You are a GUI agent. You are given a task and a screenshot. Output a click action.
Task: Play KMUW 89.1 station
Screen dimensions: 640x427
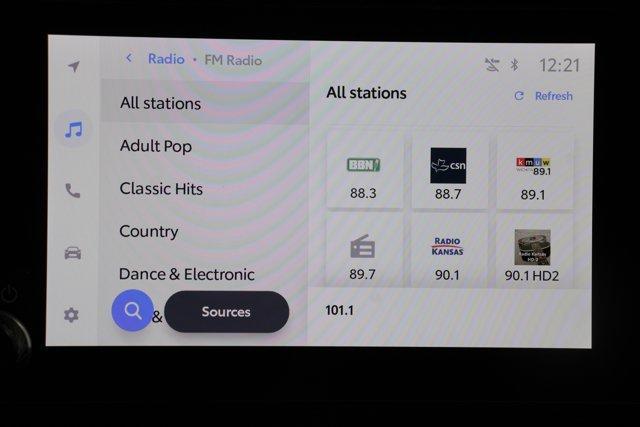point(534,172)
